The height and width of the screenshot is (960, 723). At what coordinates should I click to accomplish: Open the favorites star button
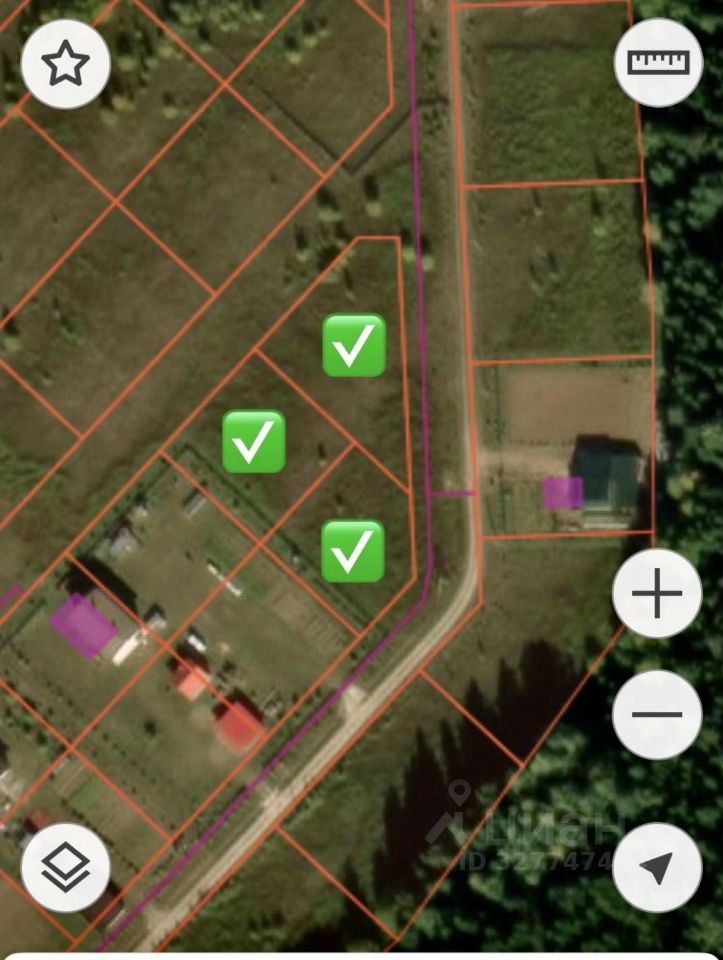[x=65, y=64]
